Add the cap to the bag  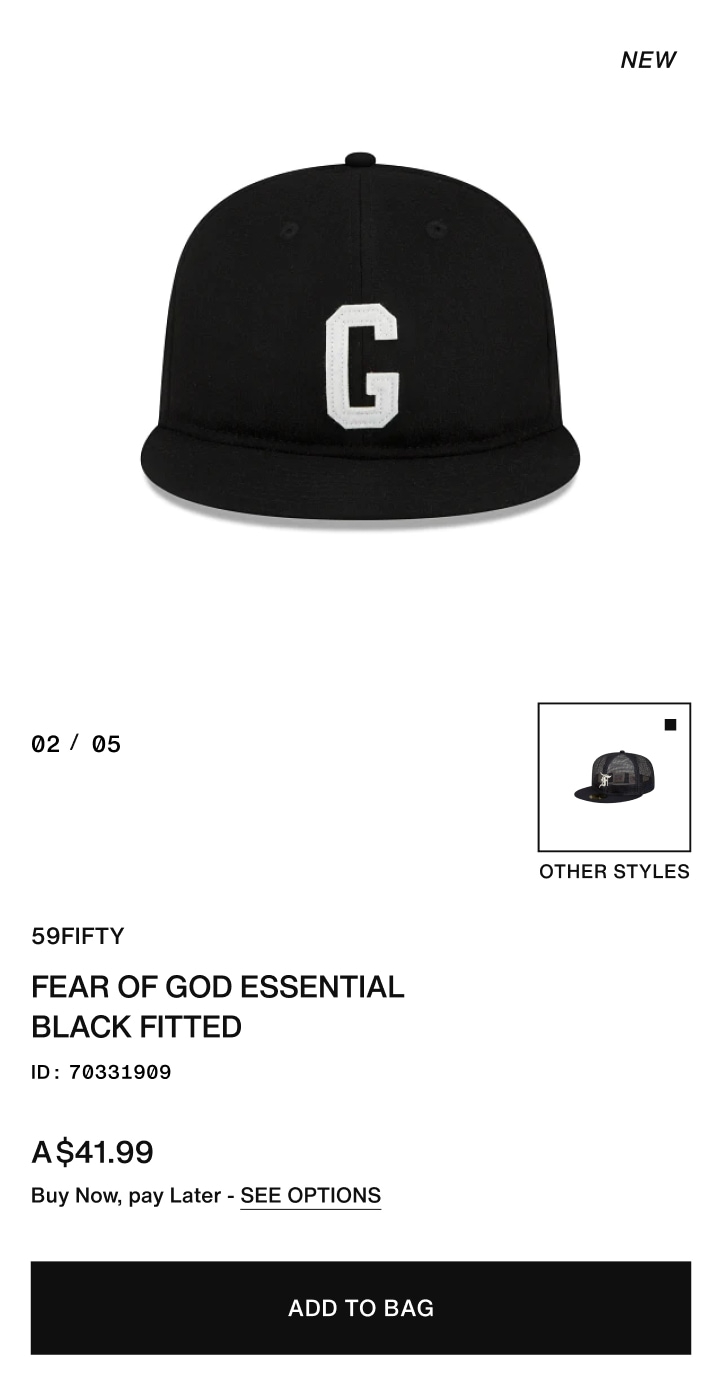pos(360,1307)
